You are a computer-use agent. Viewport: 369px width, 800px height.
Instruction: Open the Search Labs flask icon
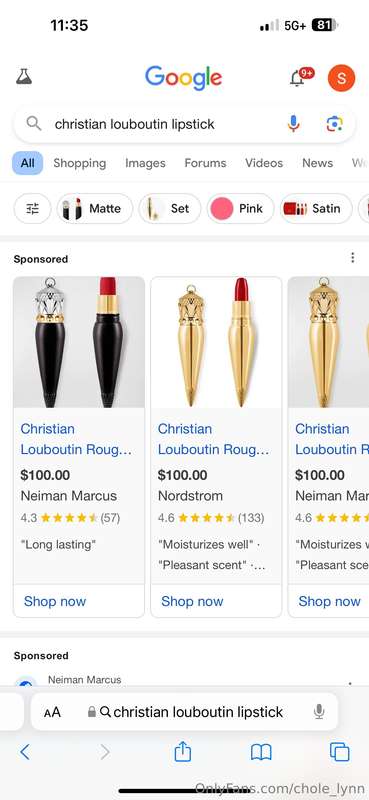coord(24,77)
